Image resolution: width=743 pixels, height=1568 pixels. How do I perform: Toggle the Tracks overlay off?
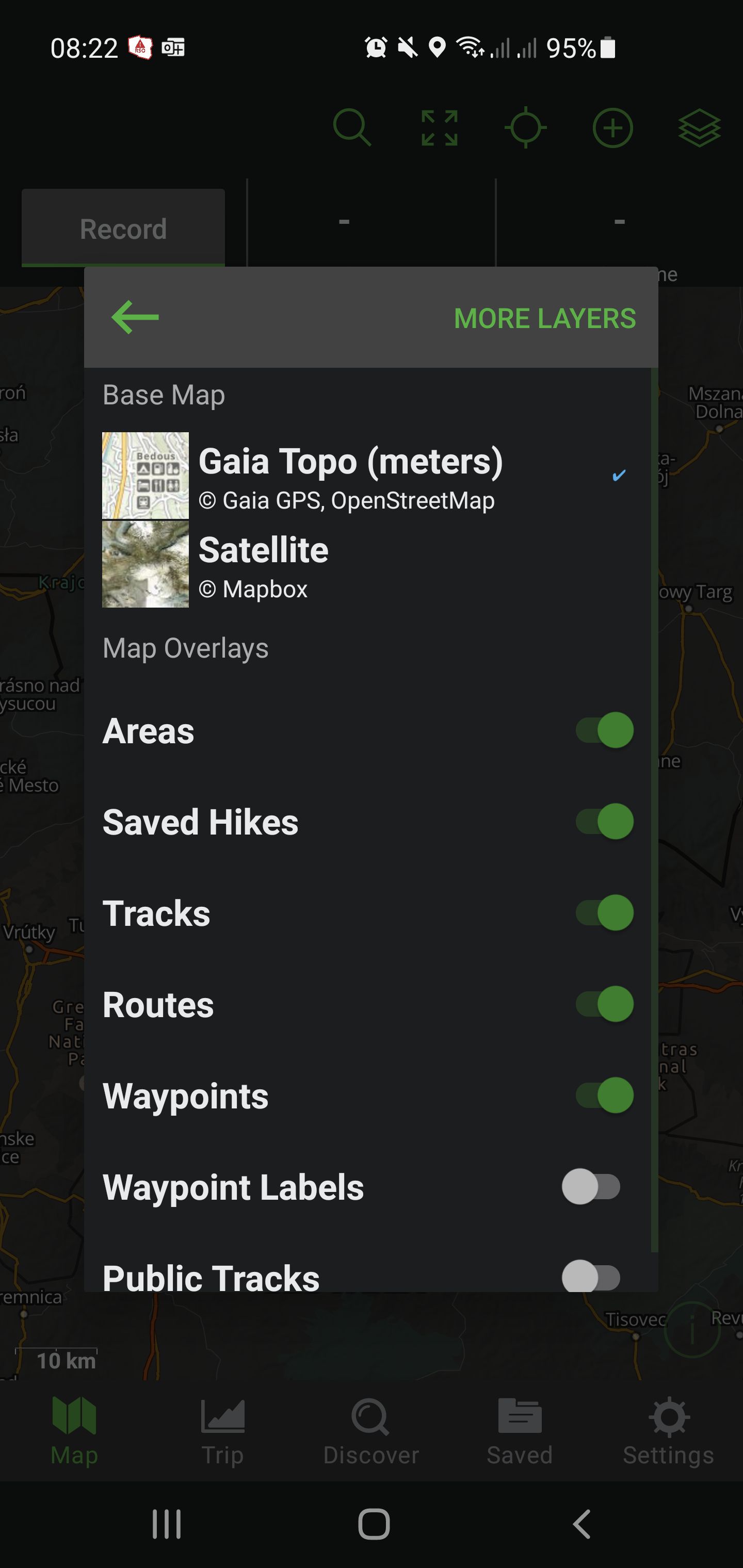(605, 912)
